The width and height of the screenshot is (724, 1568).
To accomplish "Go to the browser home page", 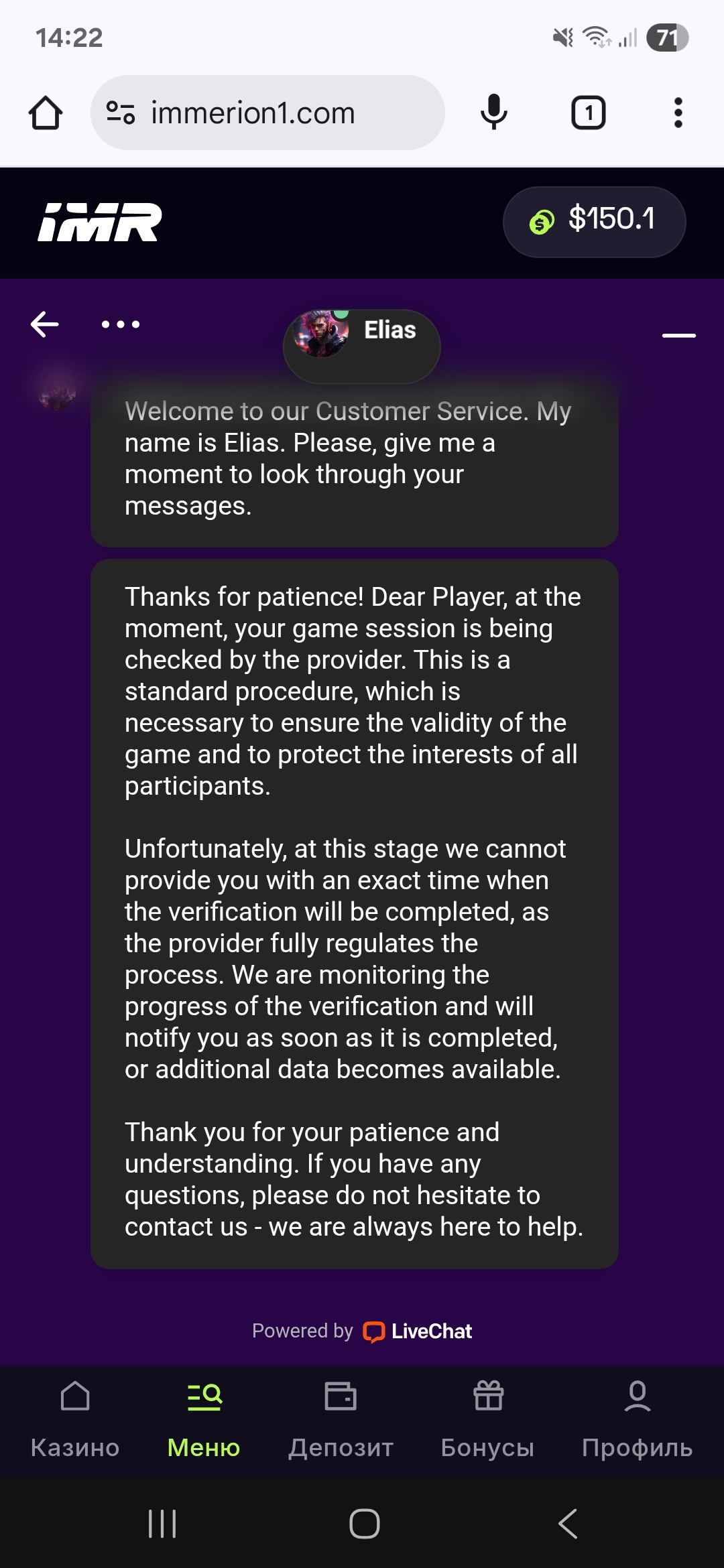I will (x=46, y=113).
